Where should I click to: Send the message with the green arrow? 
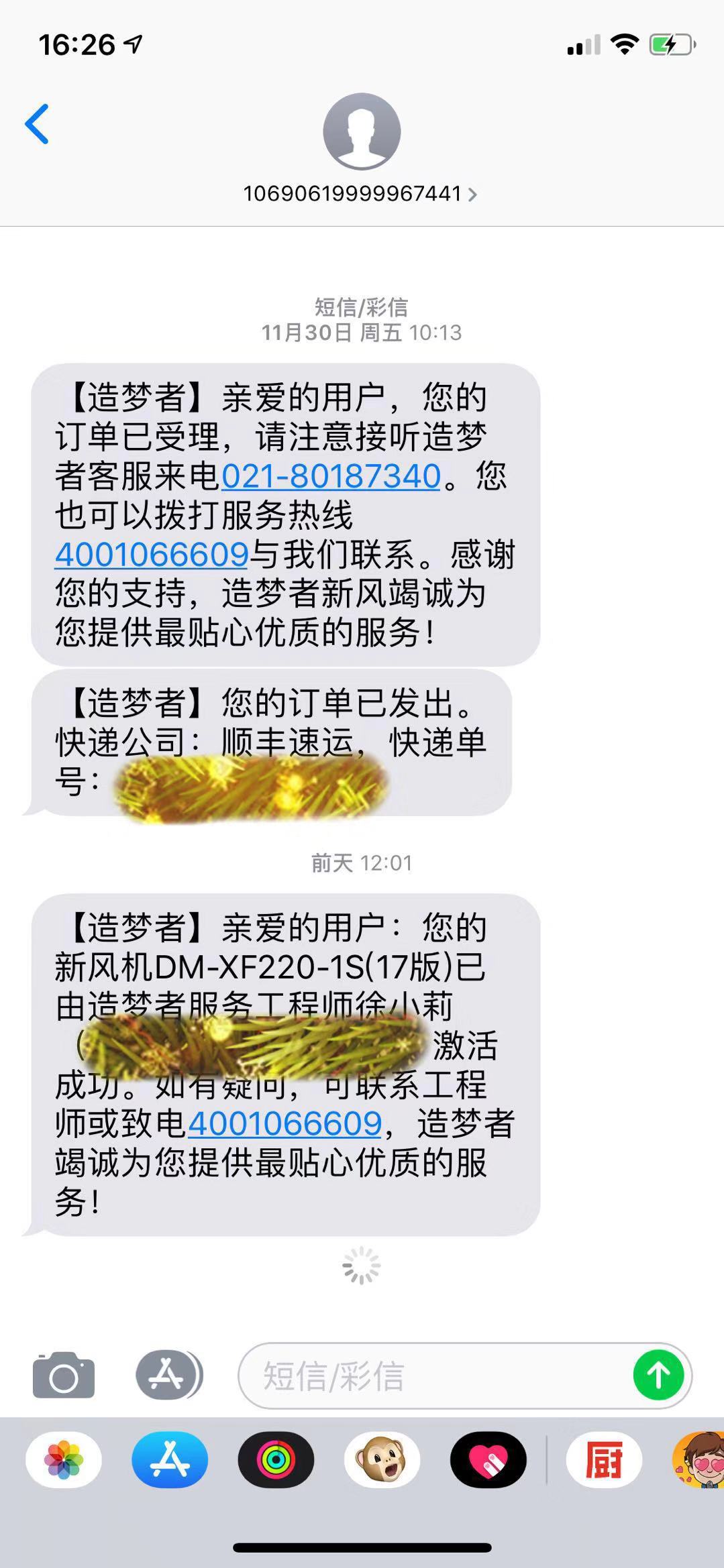[658, 1376]
